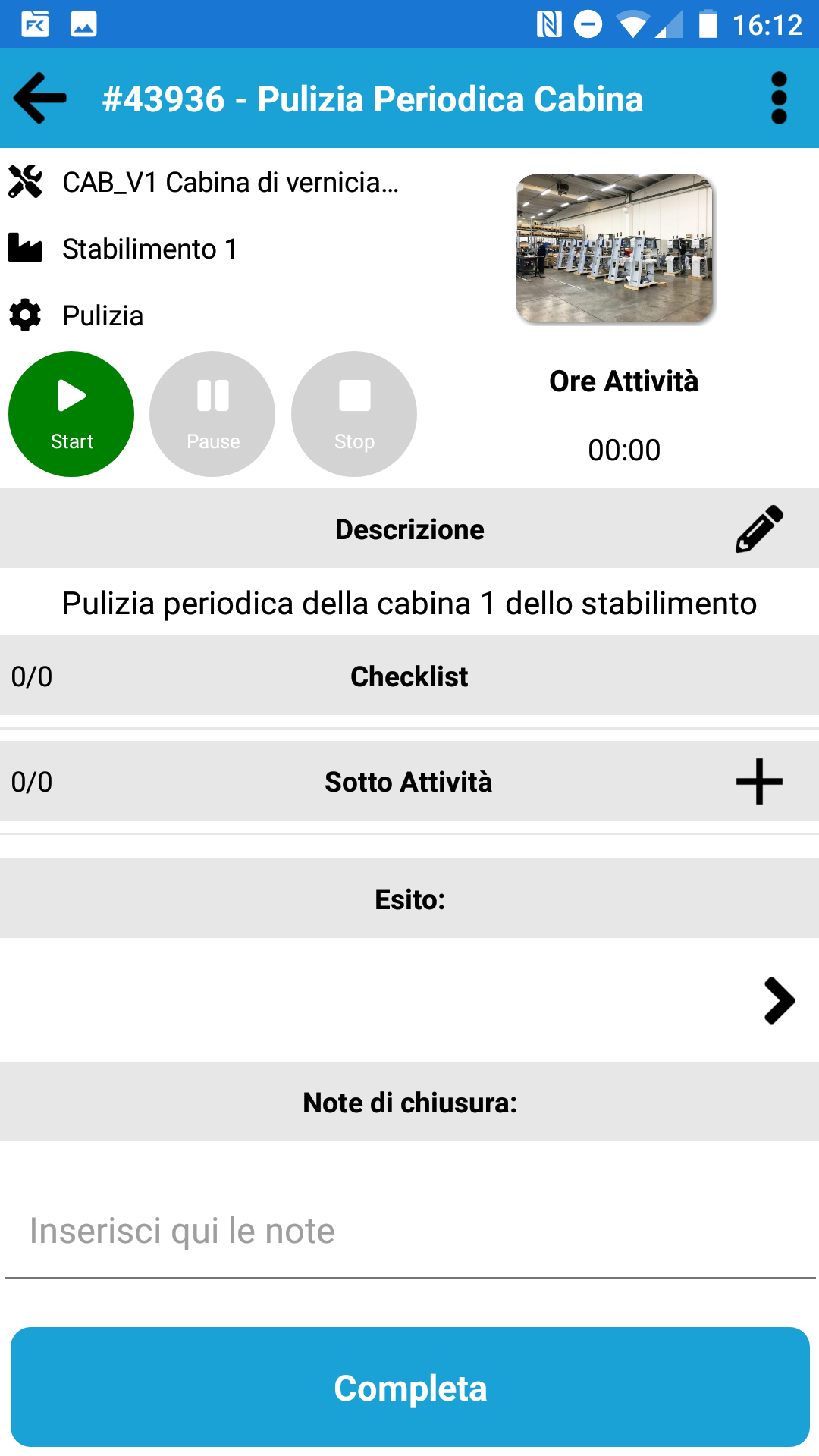Tap the Stop timer button
This screenshot has height=1456, width=819.
pos(354,414)
